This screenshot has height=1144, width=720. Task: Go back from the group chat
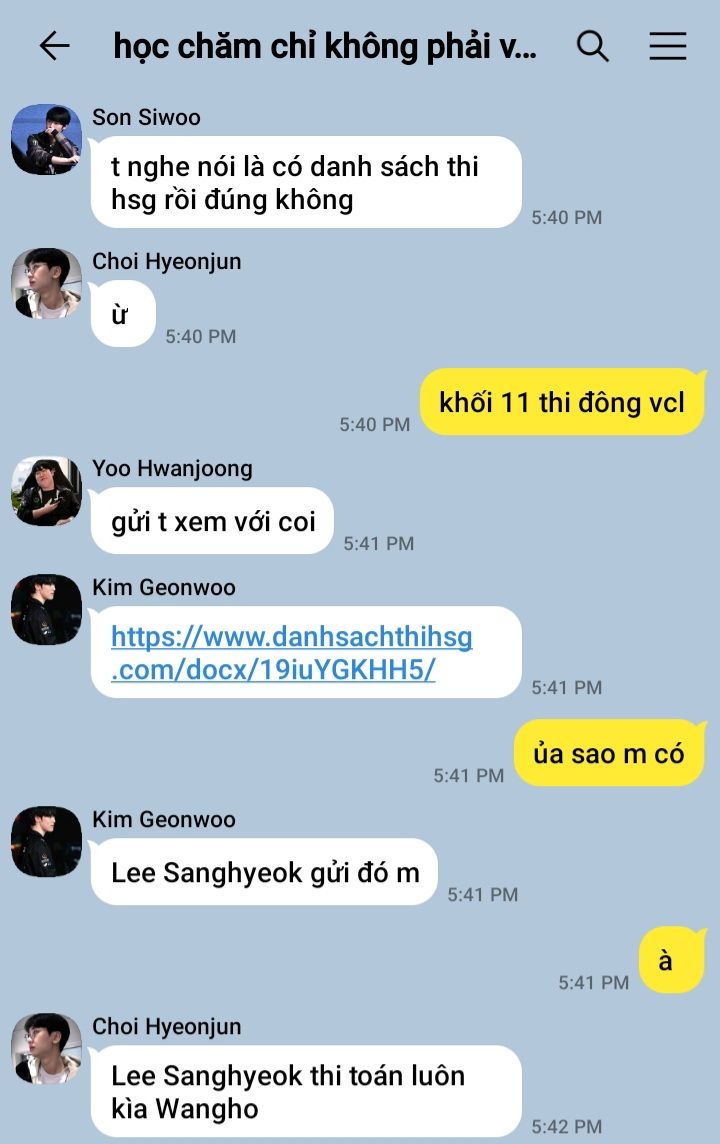[x=54, y=46]
